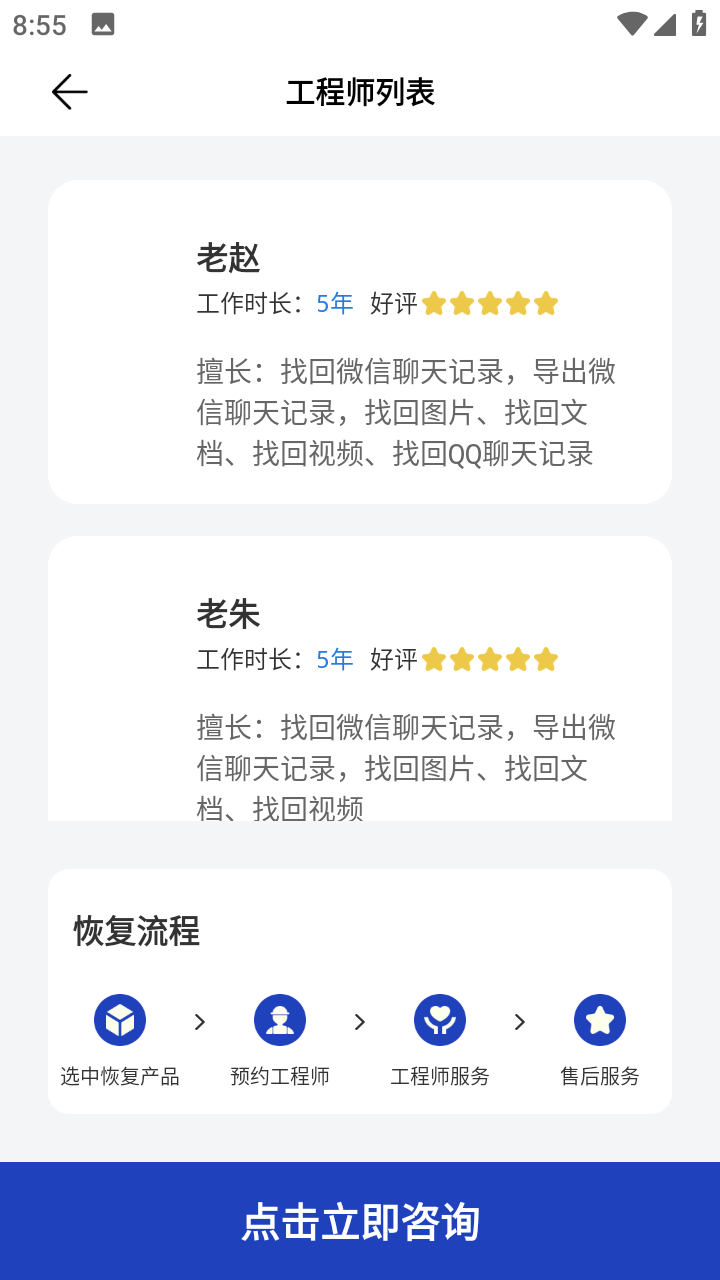Open the 点击立即咨询 consultation button

(x=360, y=1221)
